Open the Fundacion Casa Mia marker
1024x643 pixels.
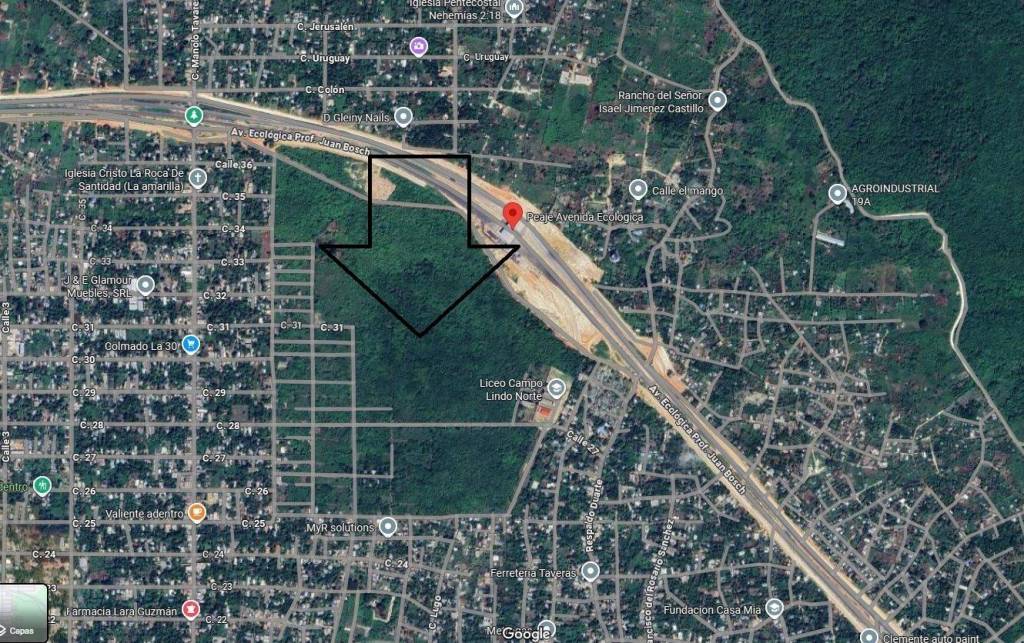point(774,608)
